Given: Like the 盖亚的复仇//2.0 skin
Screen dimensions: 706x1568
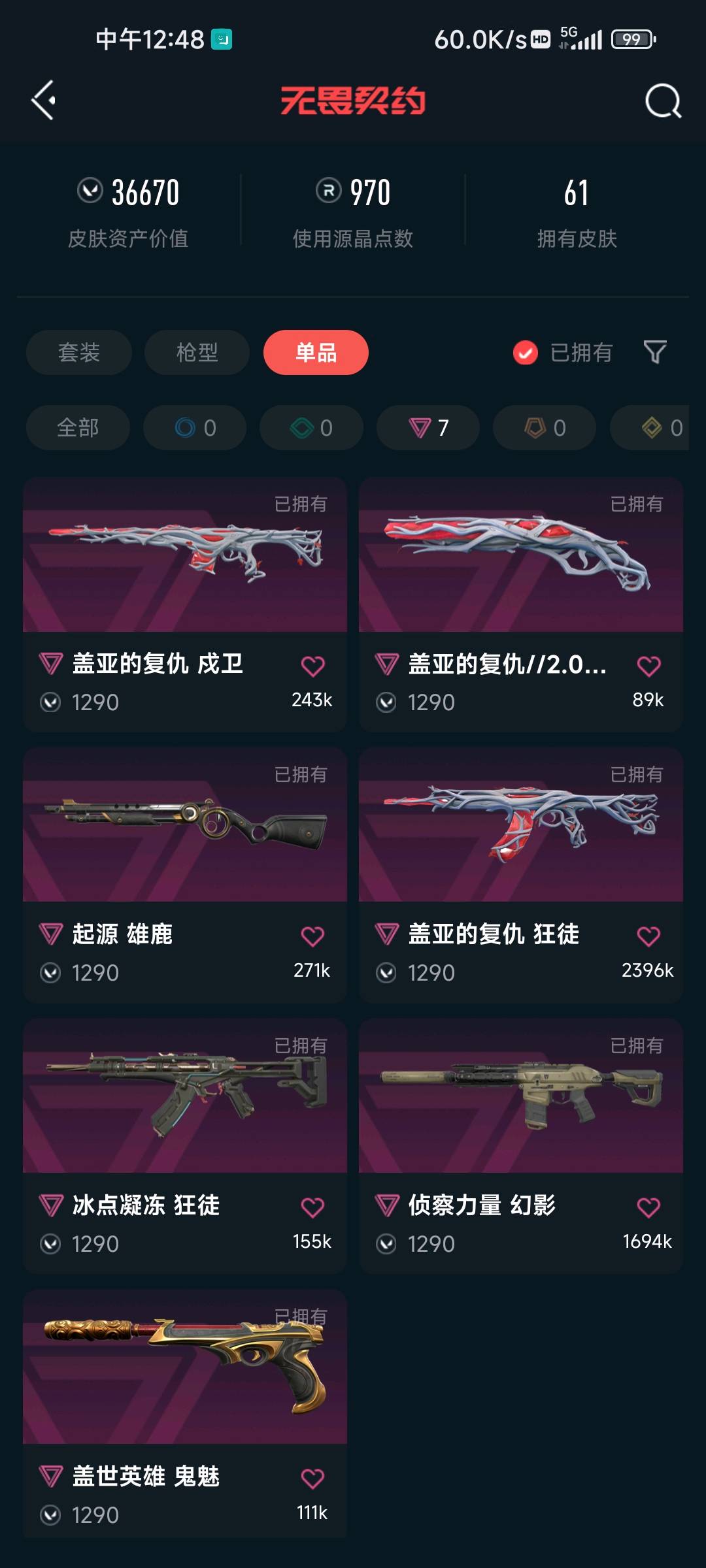Looking at the screenshot, I should pyautogui.click(x=648, y=666).
